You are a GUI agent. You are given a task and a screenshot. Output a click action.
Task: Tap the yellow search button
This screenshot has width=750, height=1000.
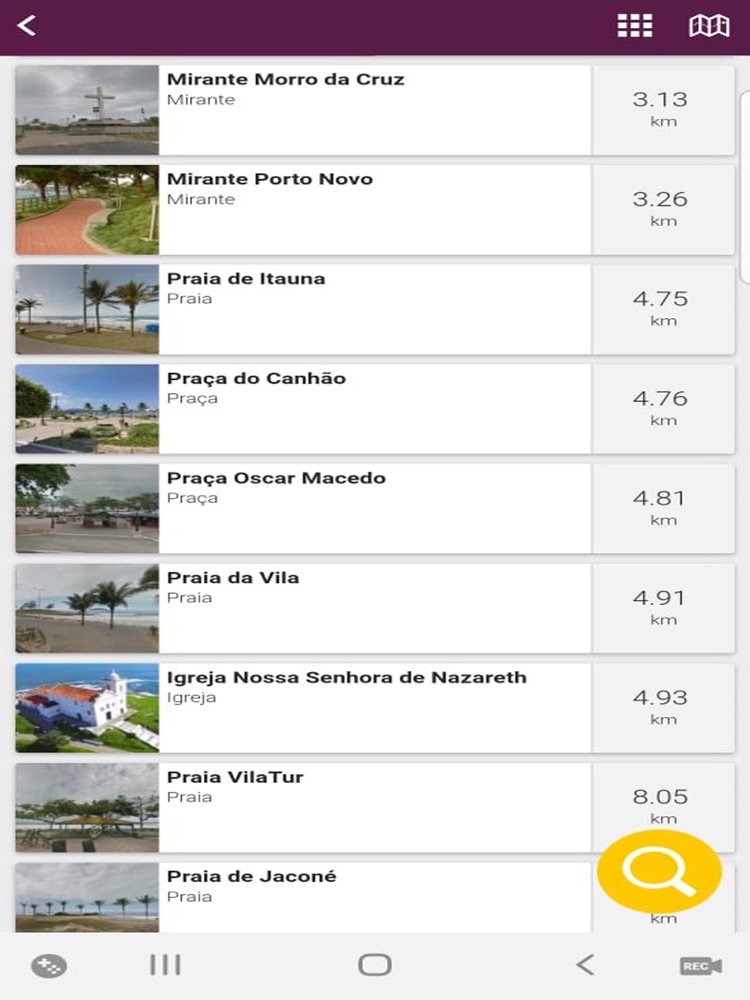click(x=659, y=871)
